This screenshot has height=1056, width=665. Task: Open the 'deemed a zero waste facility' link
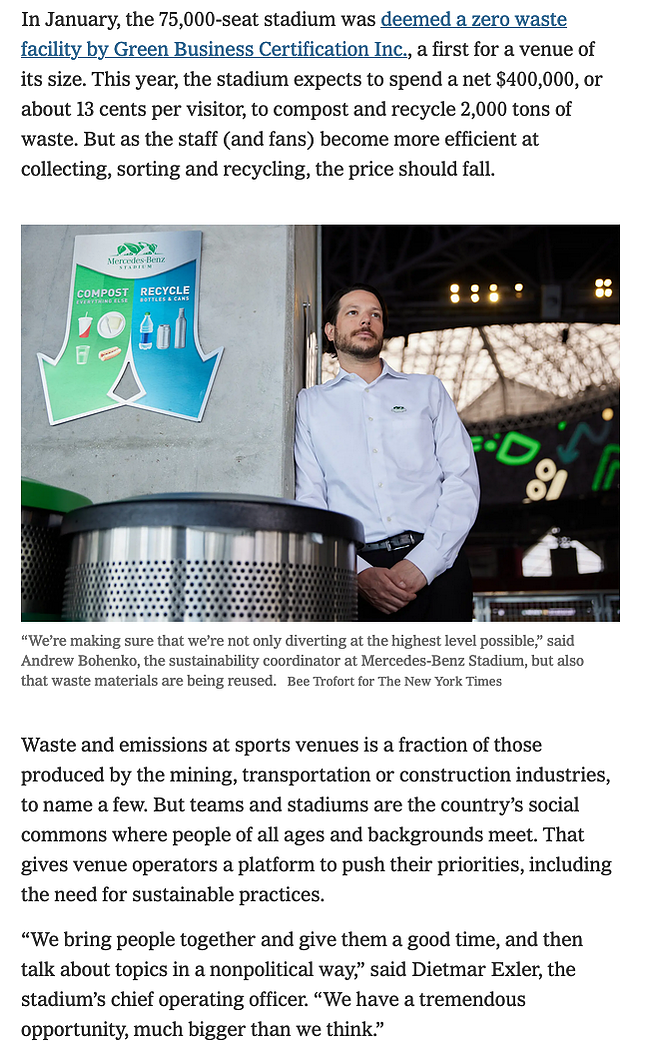pyautogui.click(x=473, y=20)
